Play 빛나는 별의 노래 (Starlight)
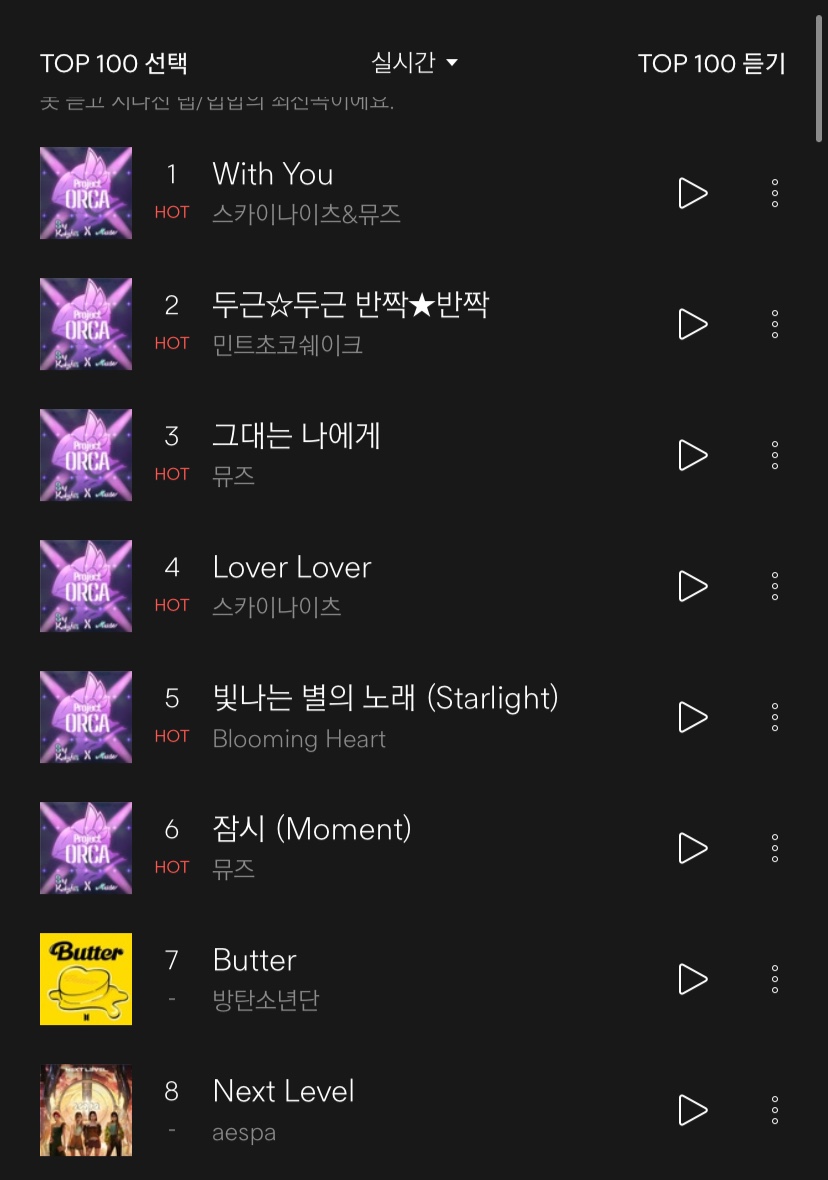The height and width of the screenshot is (1180, 828). click(692, 717)
